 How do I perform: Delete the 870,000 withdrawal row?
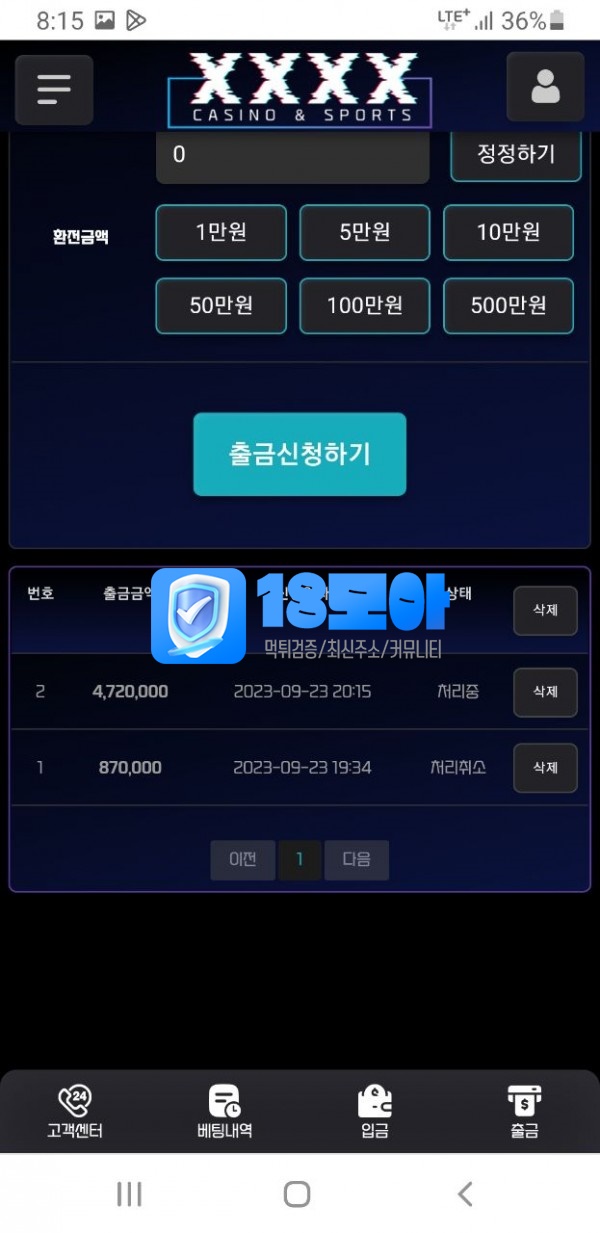click(x=545, y=768)
